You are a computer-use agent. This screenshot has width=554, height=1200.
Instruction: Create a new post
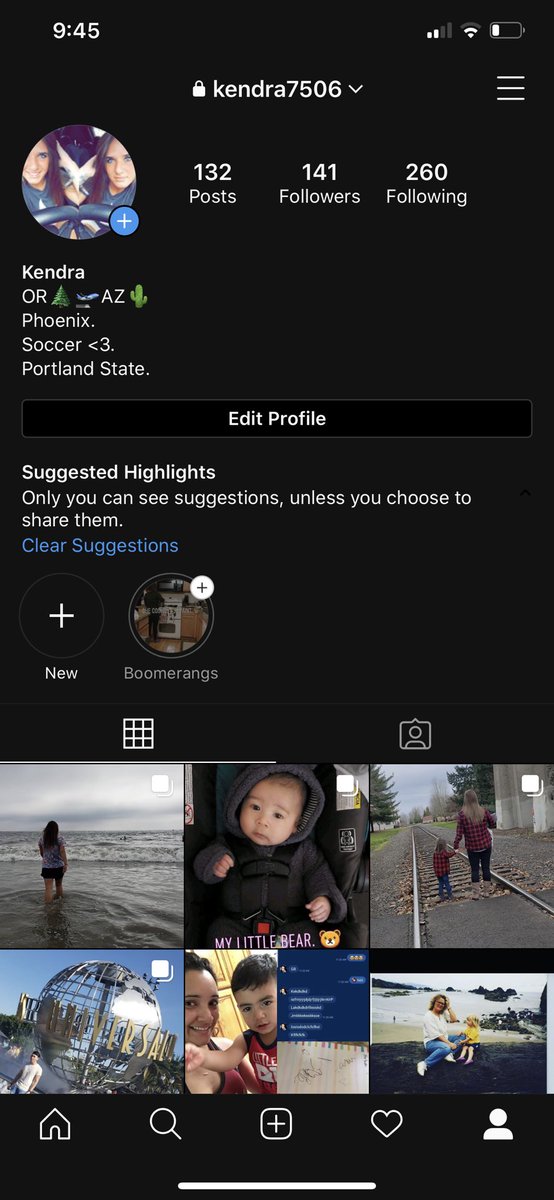click(276, 1125)
